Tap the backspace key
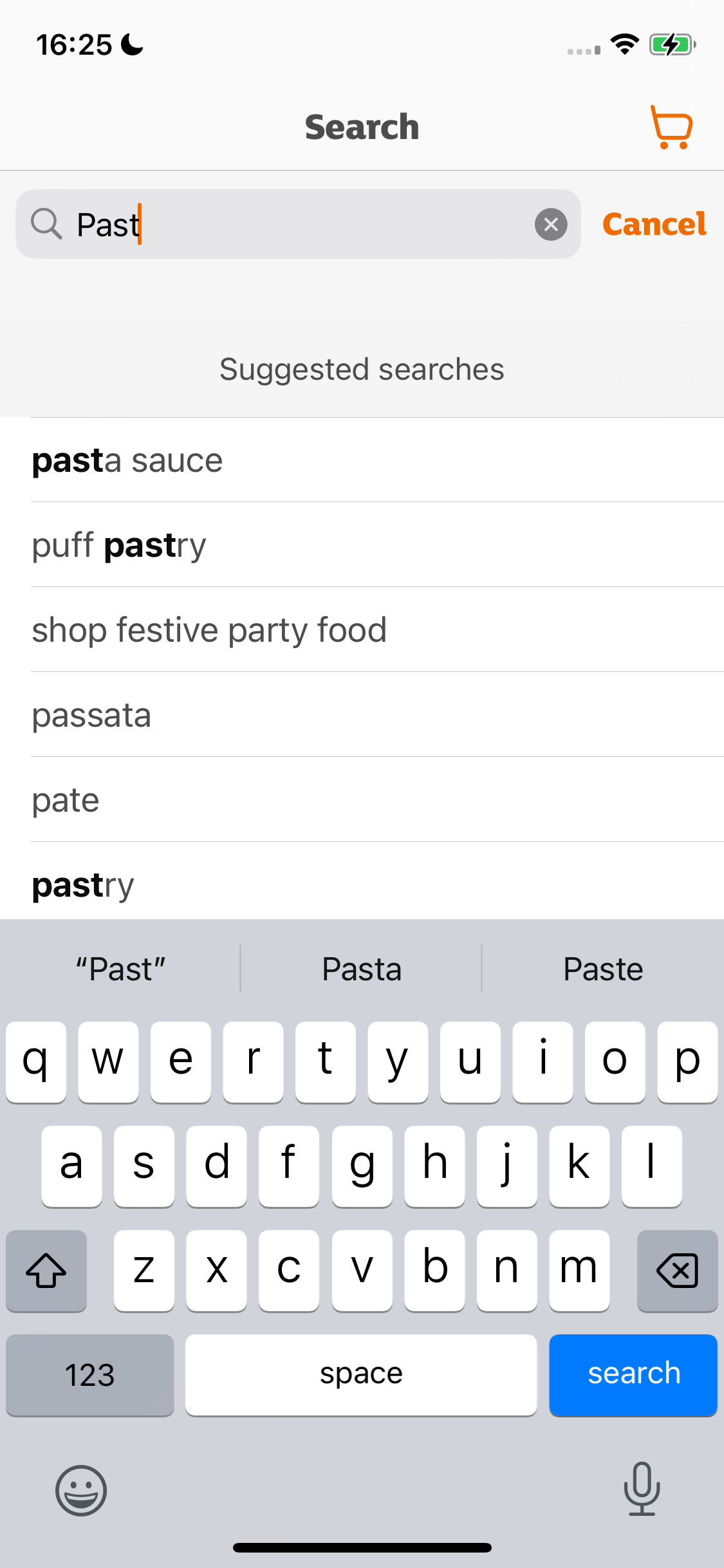The height and width of the screenshot is (1568, 724). [x=677, y=1271]
